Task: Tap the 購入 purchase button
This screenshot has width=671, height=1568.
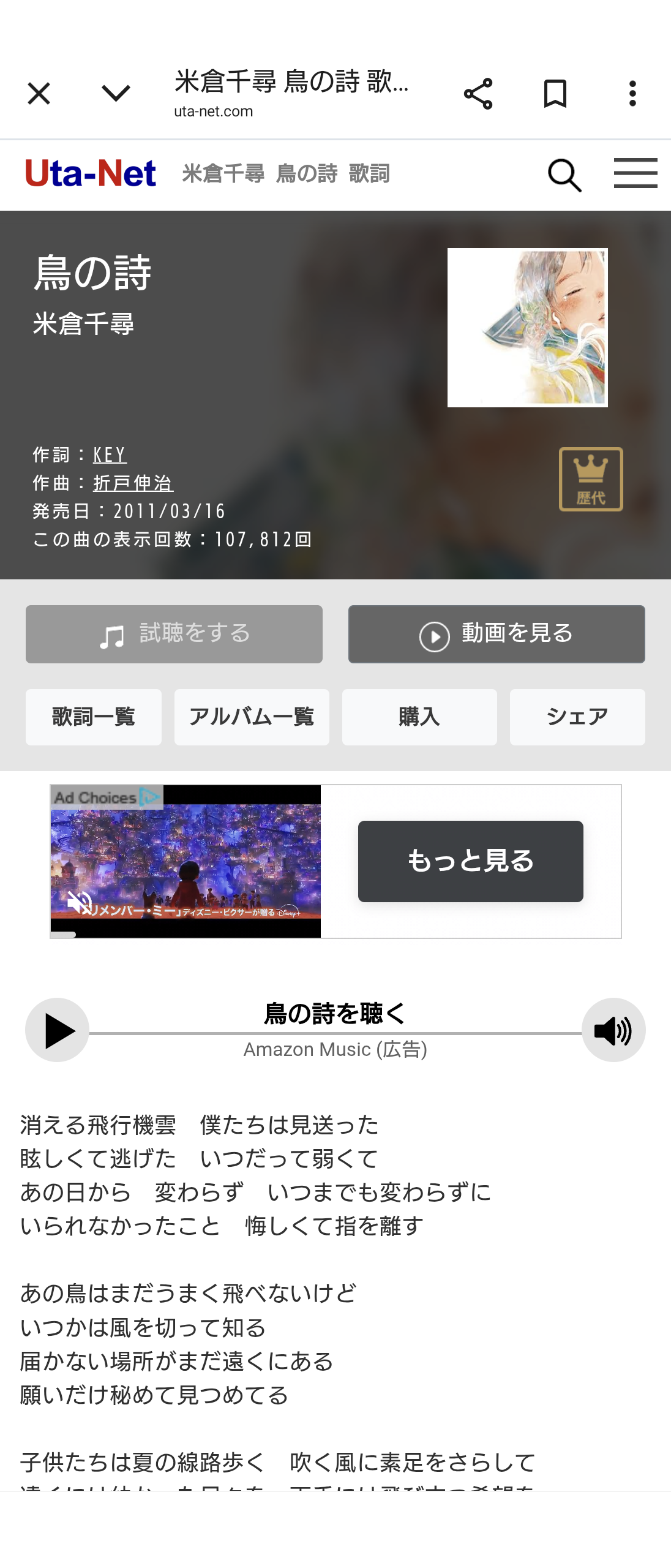Action: point(419,717)
